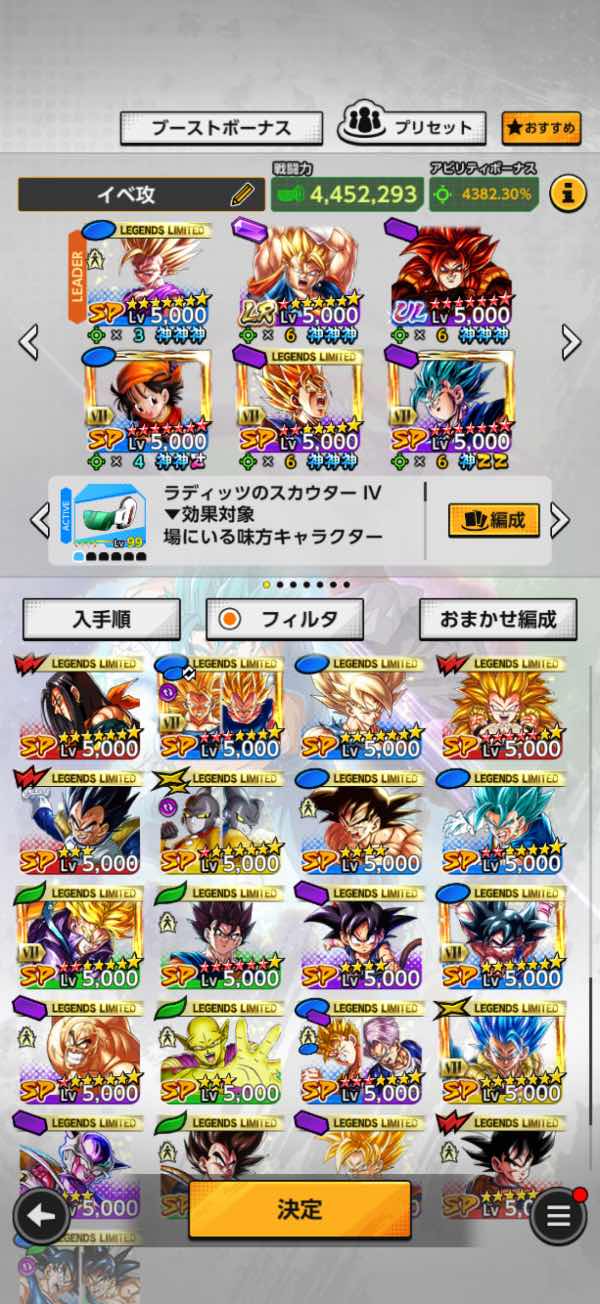Open the ブーストボーナス panel
600x1304 pixels.
[x=221, y=128]
